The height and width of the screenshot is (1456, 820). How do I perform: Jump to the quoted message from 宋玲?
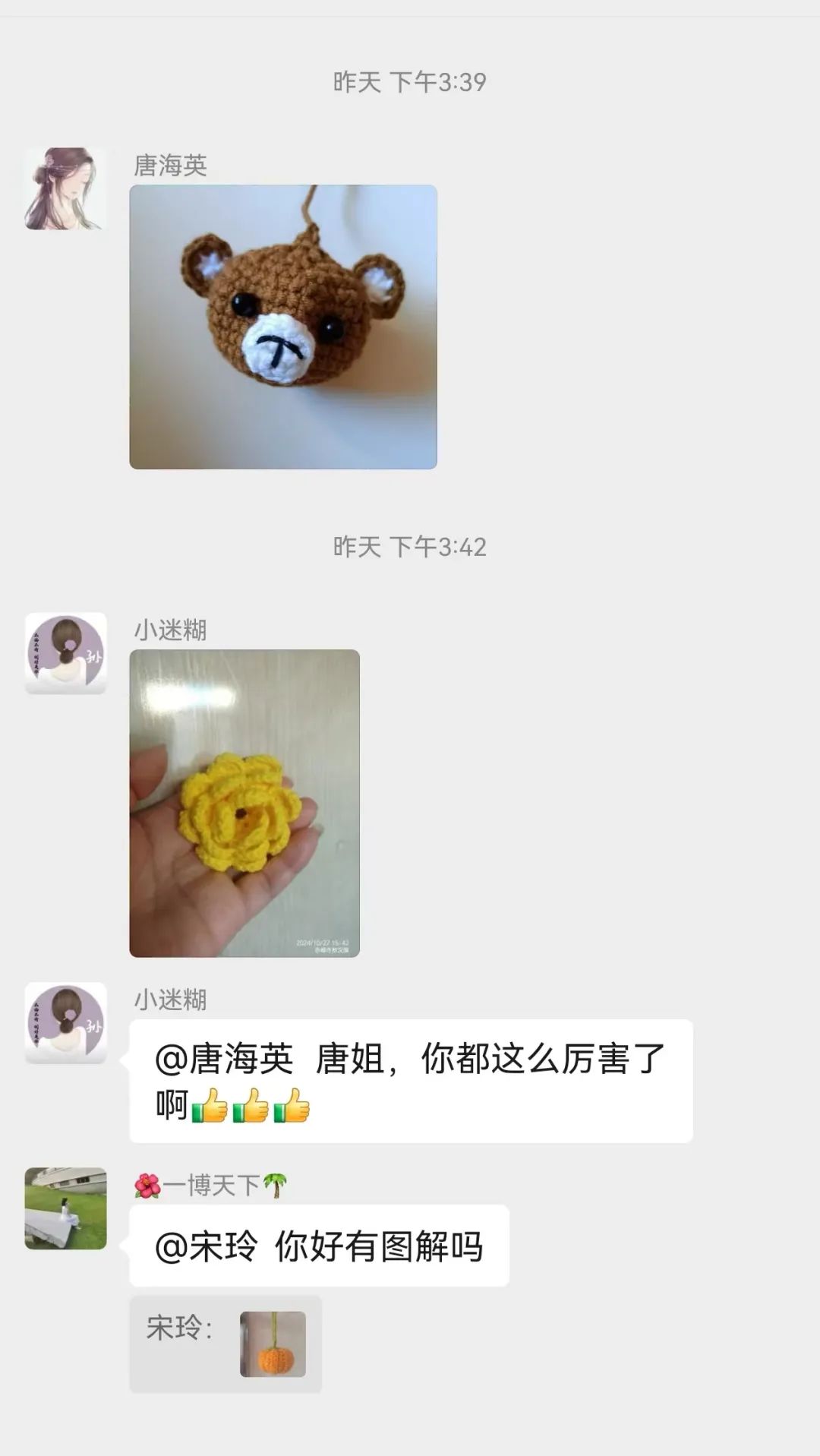(225, 1344)
